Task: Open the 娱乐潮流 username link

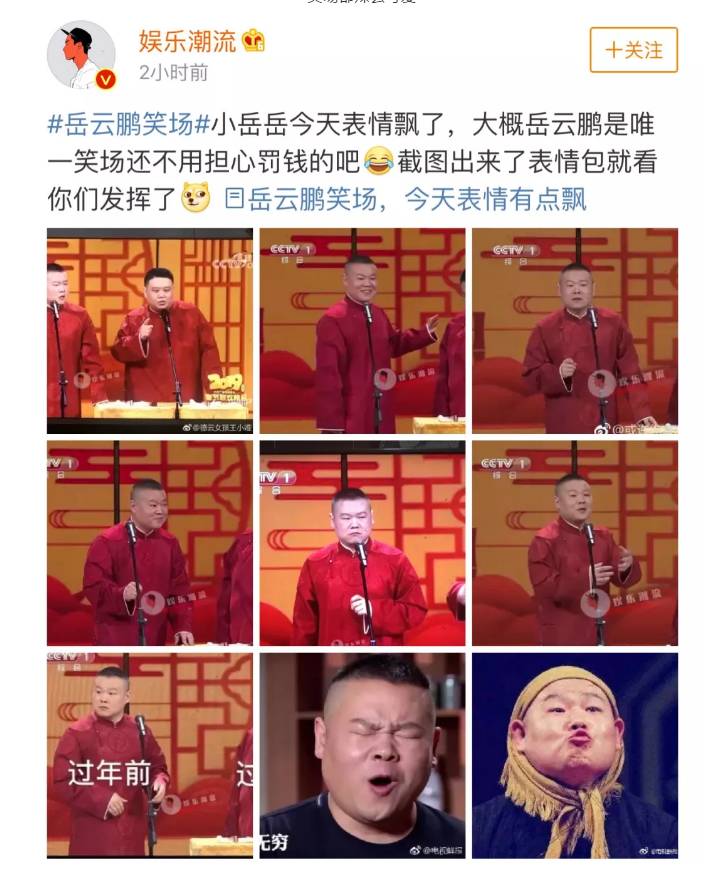Action: (x=187, y=41)
